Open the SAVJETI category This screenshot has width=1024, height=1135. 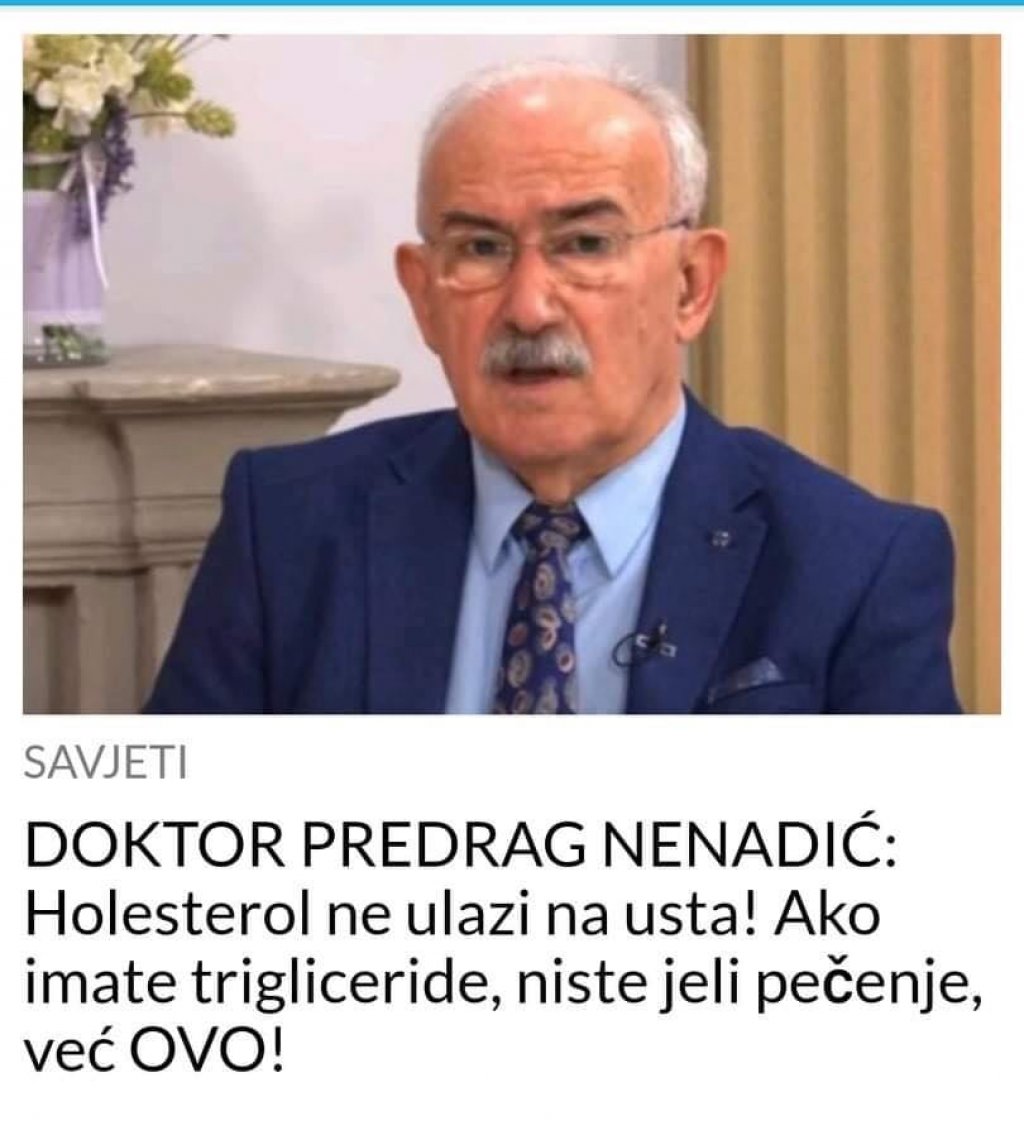104,765
